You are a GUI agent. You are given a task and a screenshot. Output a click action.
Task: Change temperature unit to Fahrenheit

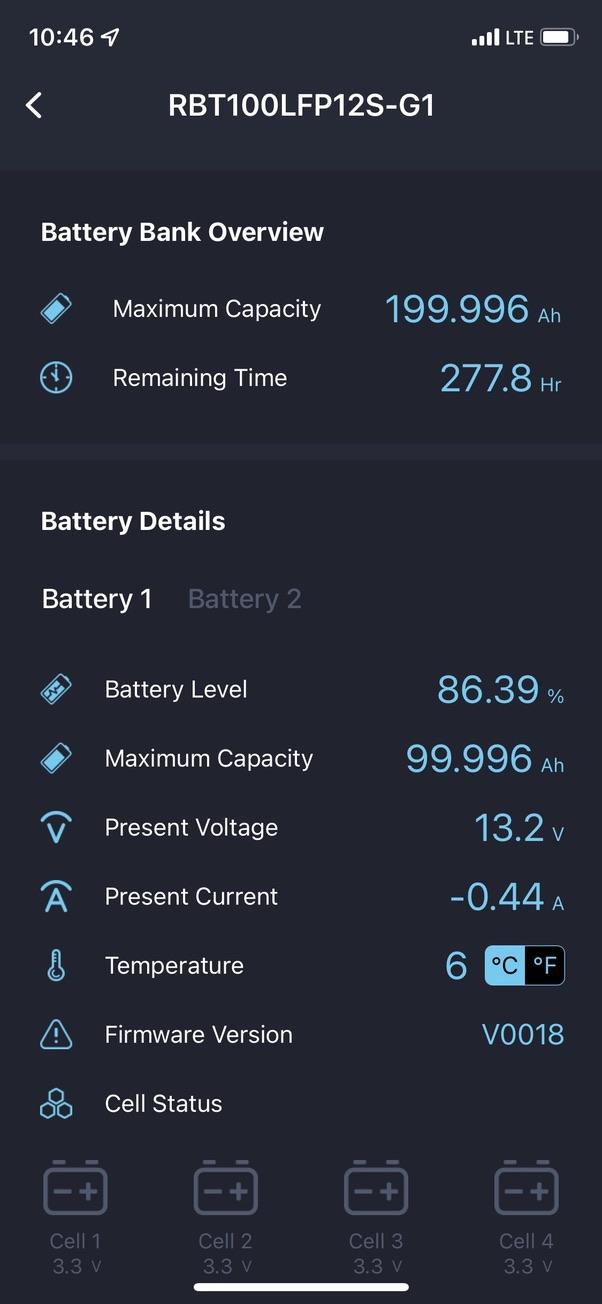(545, 966)
